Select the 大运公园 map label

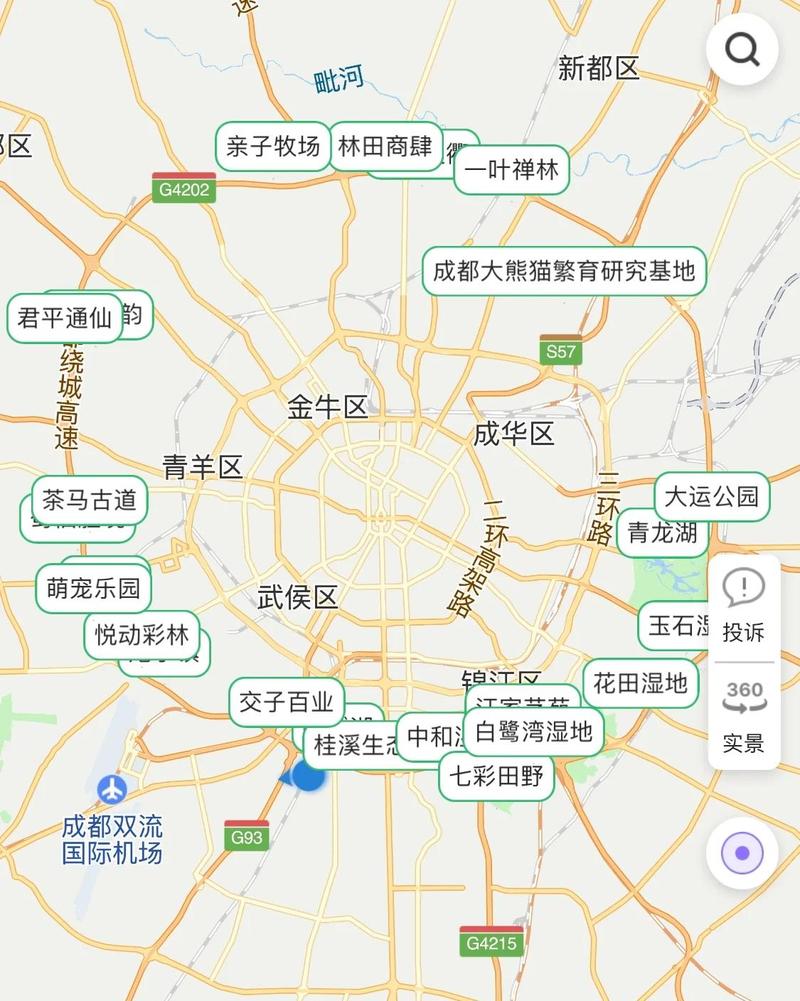[x=711, y=495]
